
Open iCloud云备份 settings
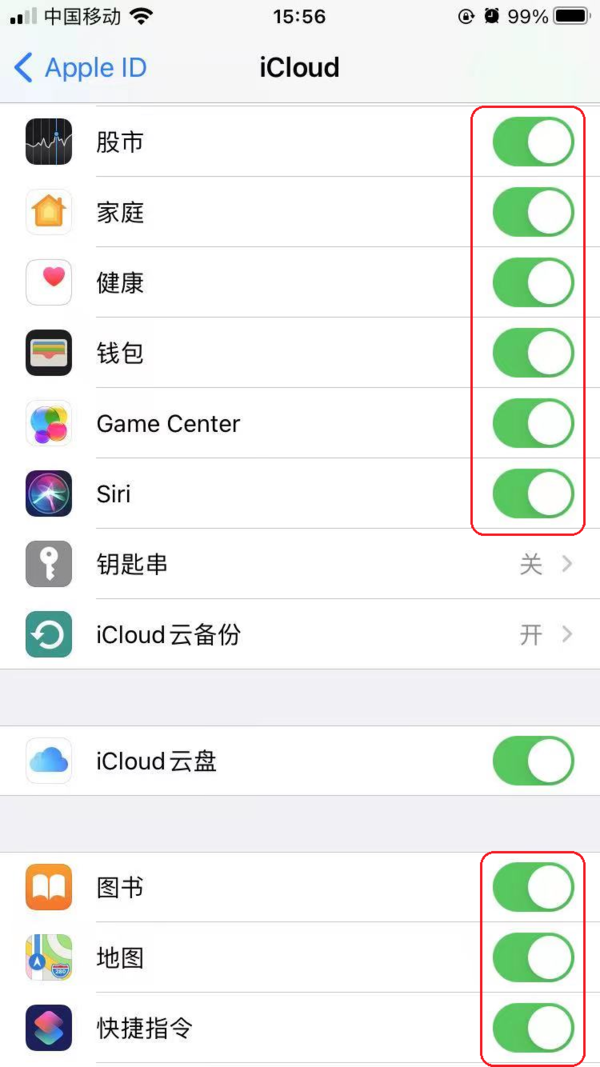pos(300,635)
